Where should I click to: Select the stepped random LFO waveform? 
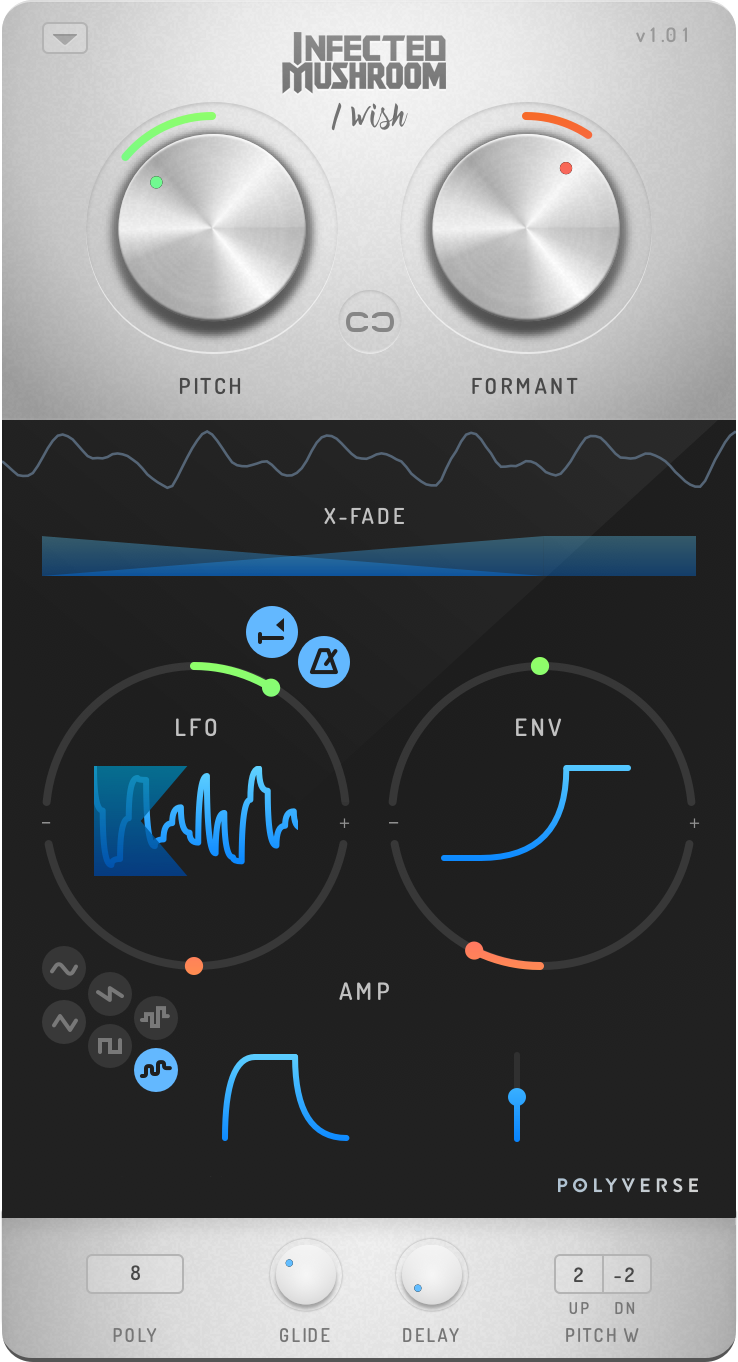tap(156, 1018)
